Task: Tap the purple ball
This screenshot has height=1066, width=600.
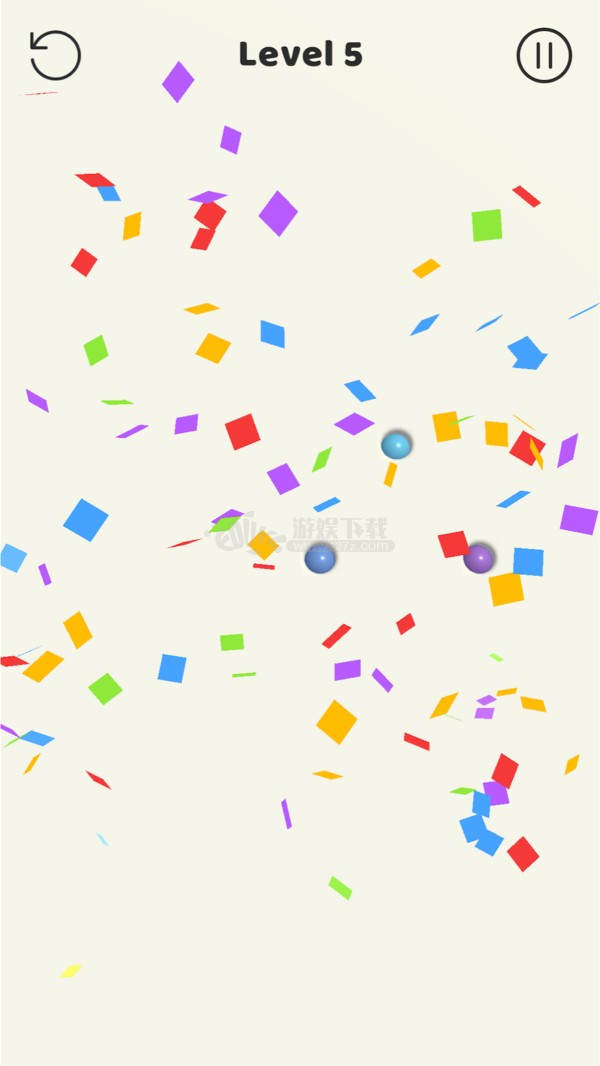Action: coord(478,558)
